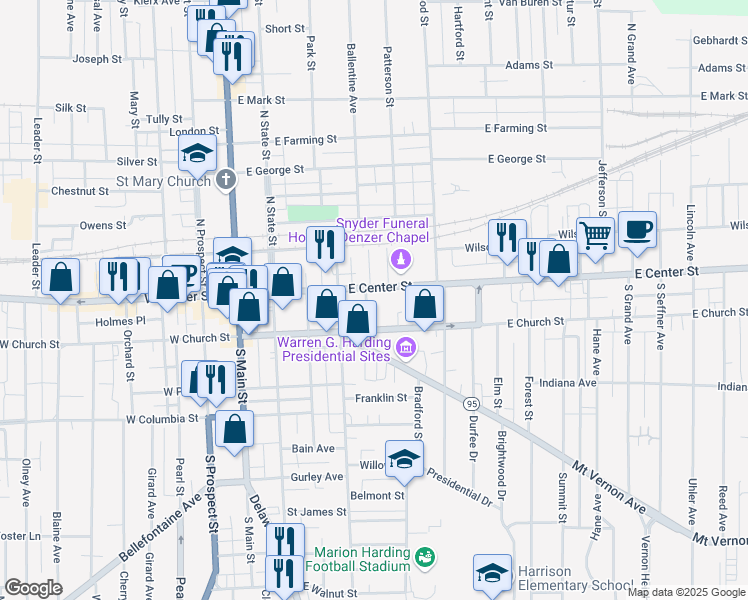Open the Warren G. Harding Presidential Sites pin
Image resolution: width=748 pixels, height=600 pixels.
407,348
